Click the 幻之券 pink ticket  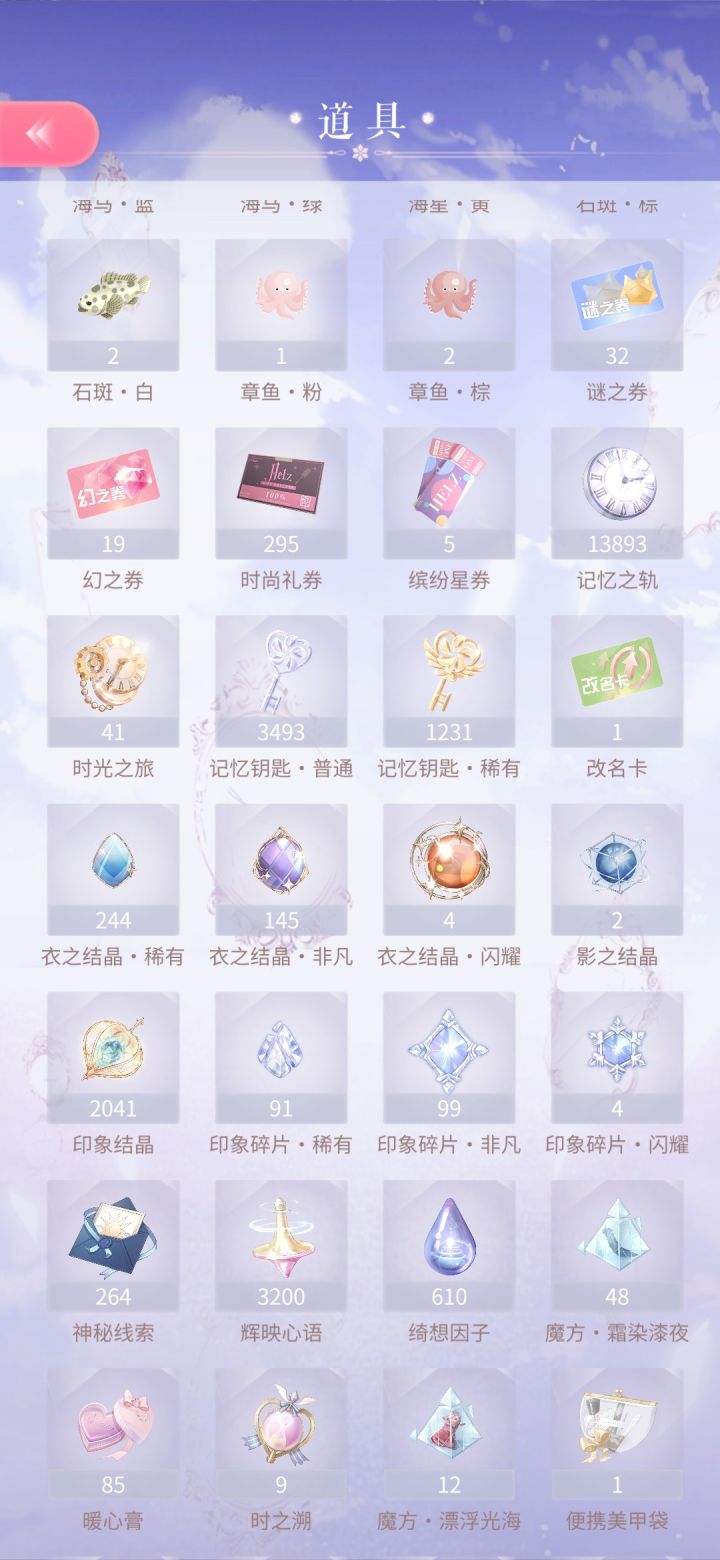(x=113, y=490)
